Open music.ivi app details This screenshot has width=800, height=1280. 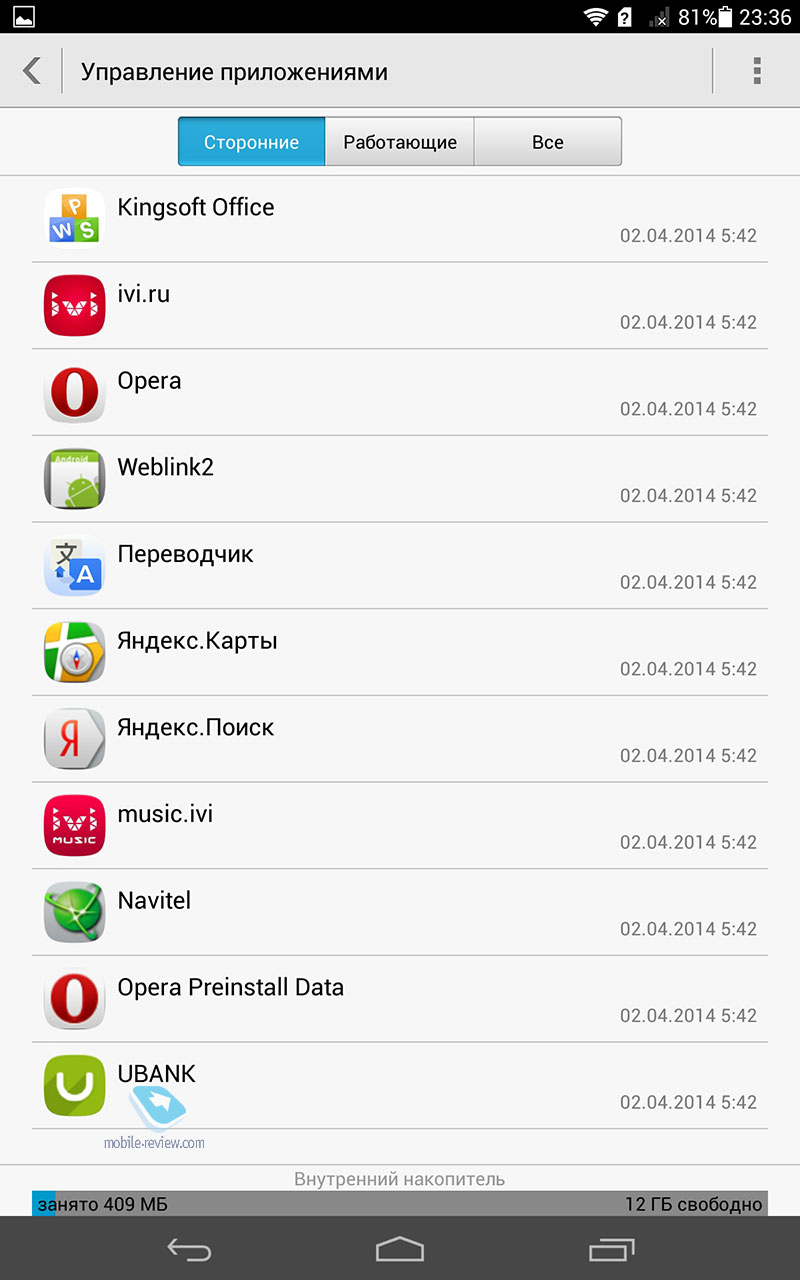[x=400, y=826]
